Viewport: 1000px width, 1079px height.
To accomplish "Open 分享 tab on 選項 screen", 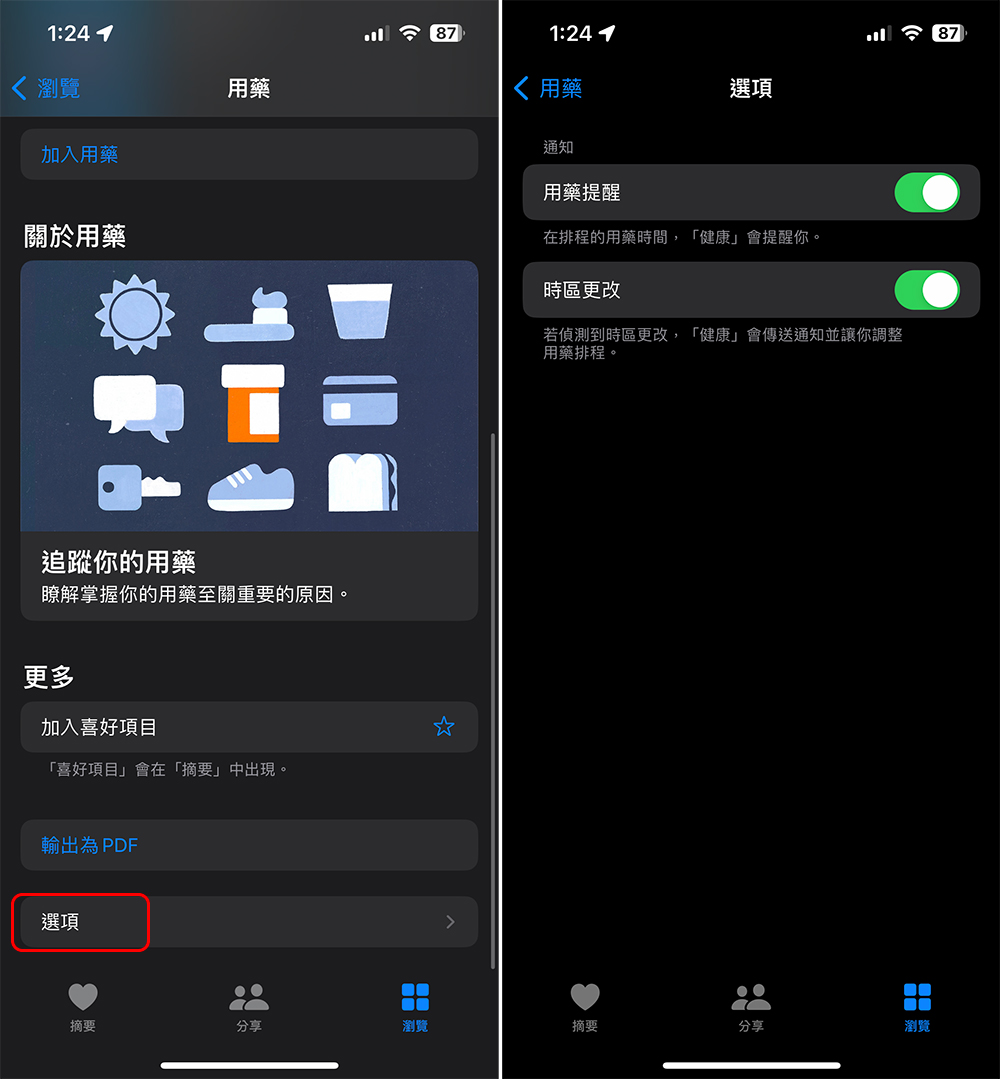I will click(x=751, y=1005).
